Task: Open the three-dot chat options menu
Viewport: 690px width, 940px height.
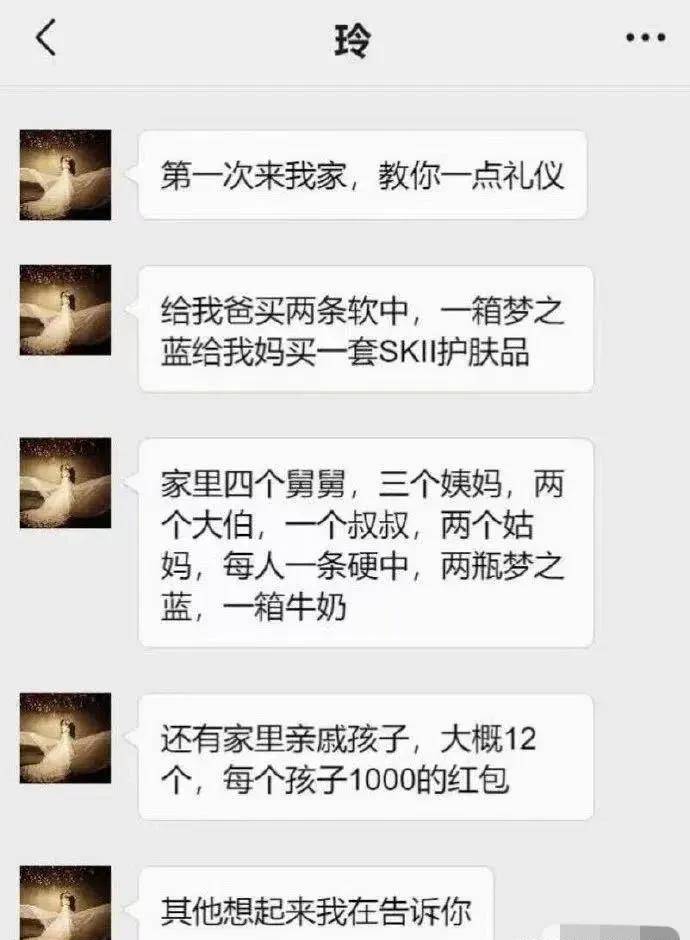Action: tap(645, 38)
